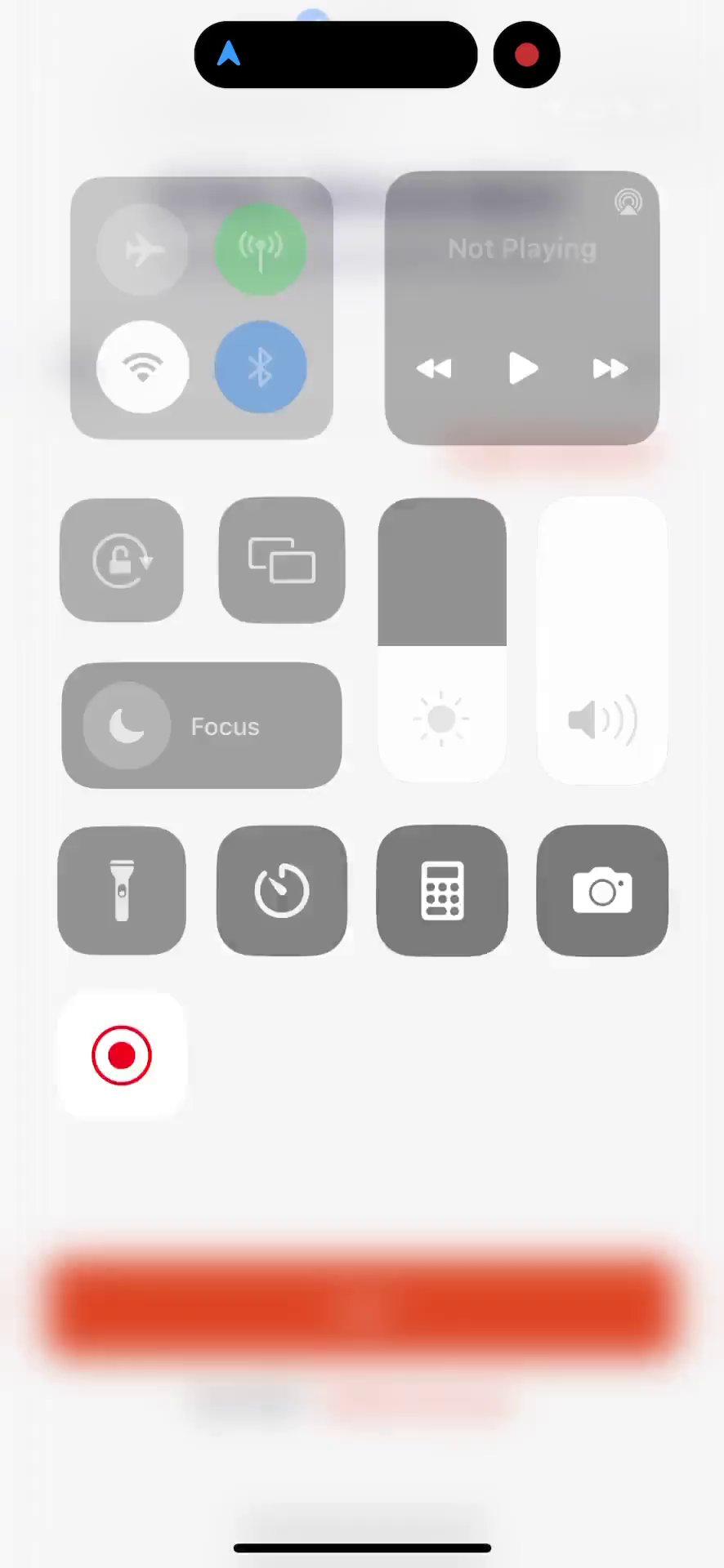Turn on the flashlight
724x1568 pixels.
click(x=122, y=890)
